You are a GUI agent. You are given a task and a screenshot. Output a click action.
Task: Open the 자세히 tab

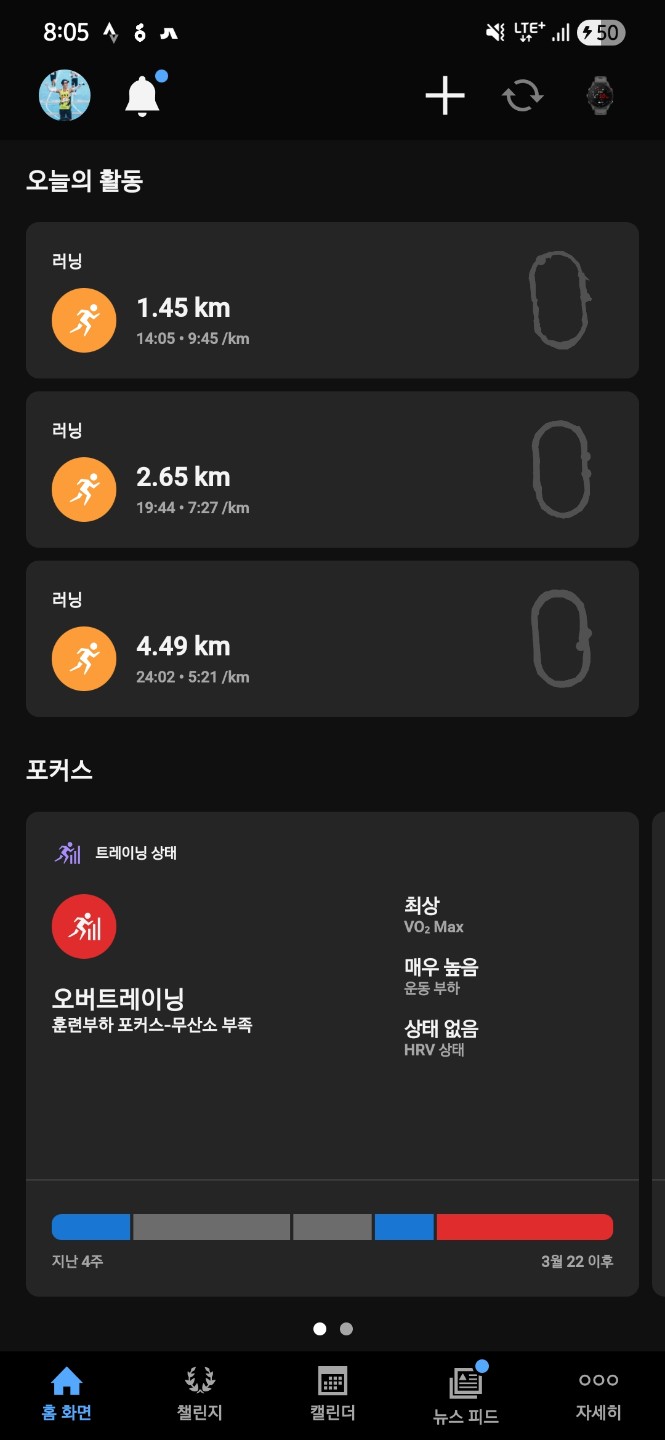pos(598,1394)
